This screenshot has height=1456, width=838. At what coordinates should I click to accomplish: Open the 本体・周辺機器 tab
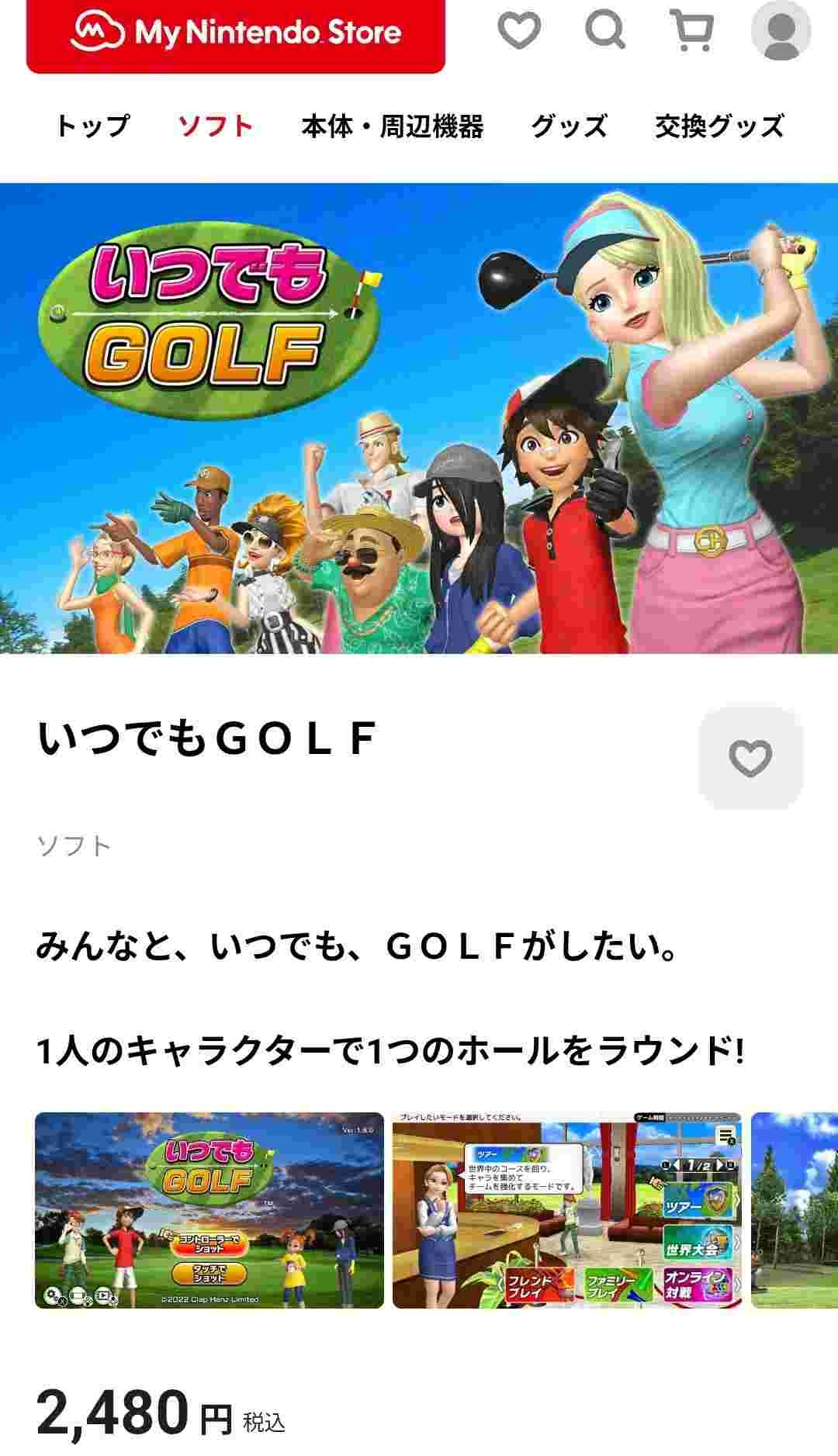pos(392,126)
